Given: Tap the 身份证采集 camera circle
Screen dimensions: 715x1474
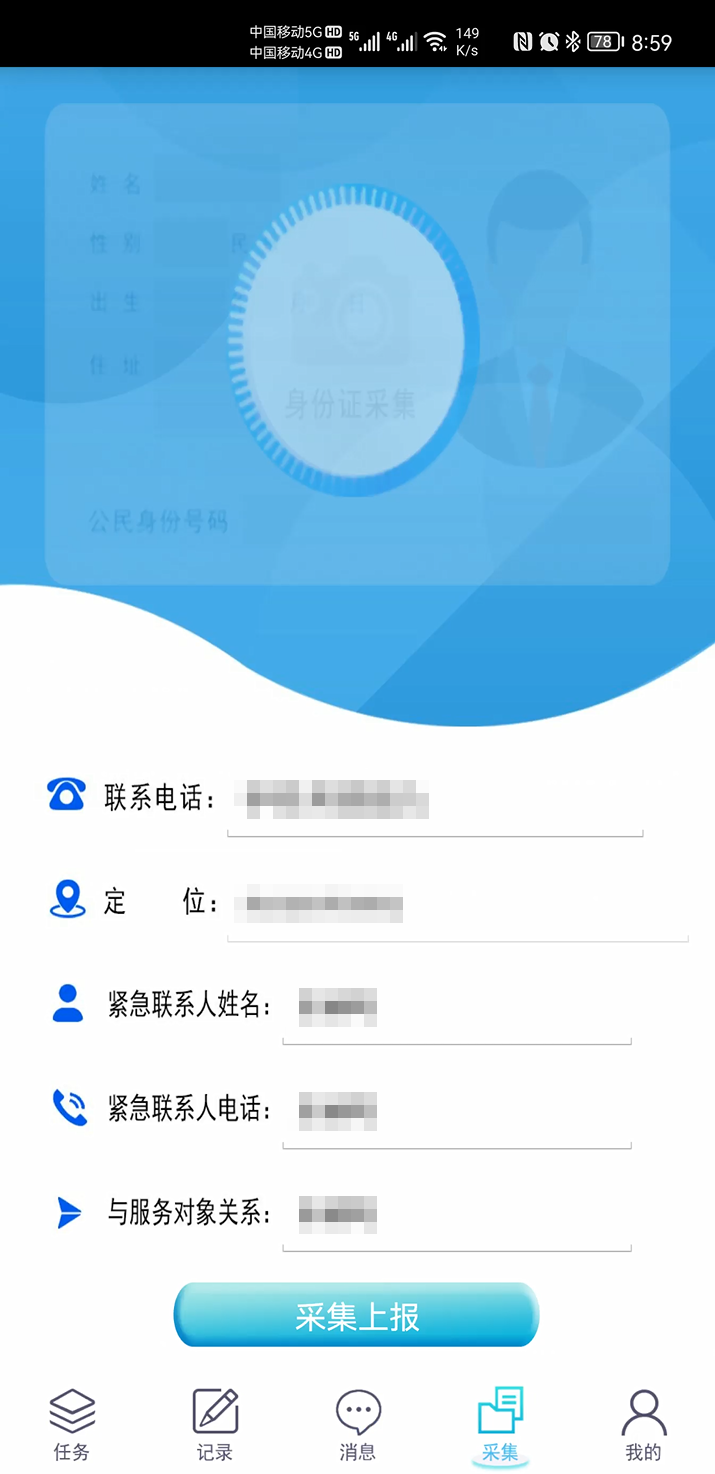Looking at the screenshot, I should 352,342.
